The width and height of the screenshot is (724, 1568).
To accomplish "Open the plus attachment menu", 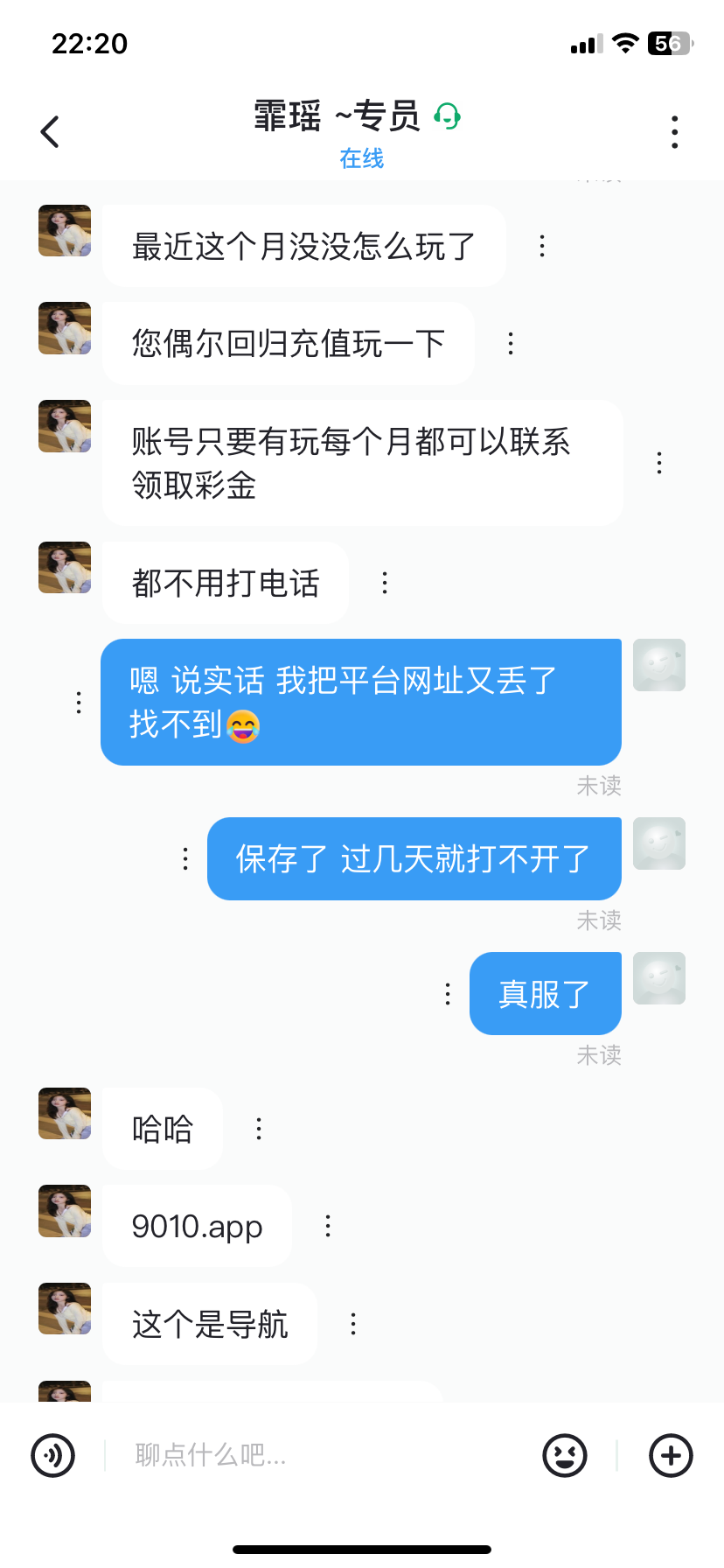I will point(671,1455).
